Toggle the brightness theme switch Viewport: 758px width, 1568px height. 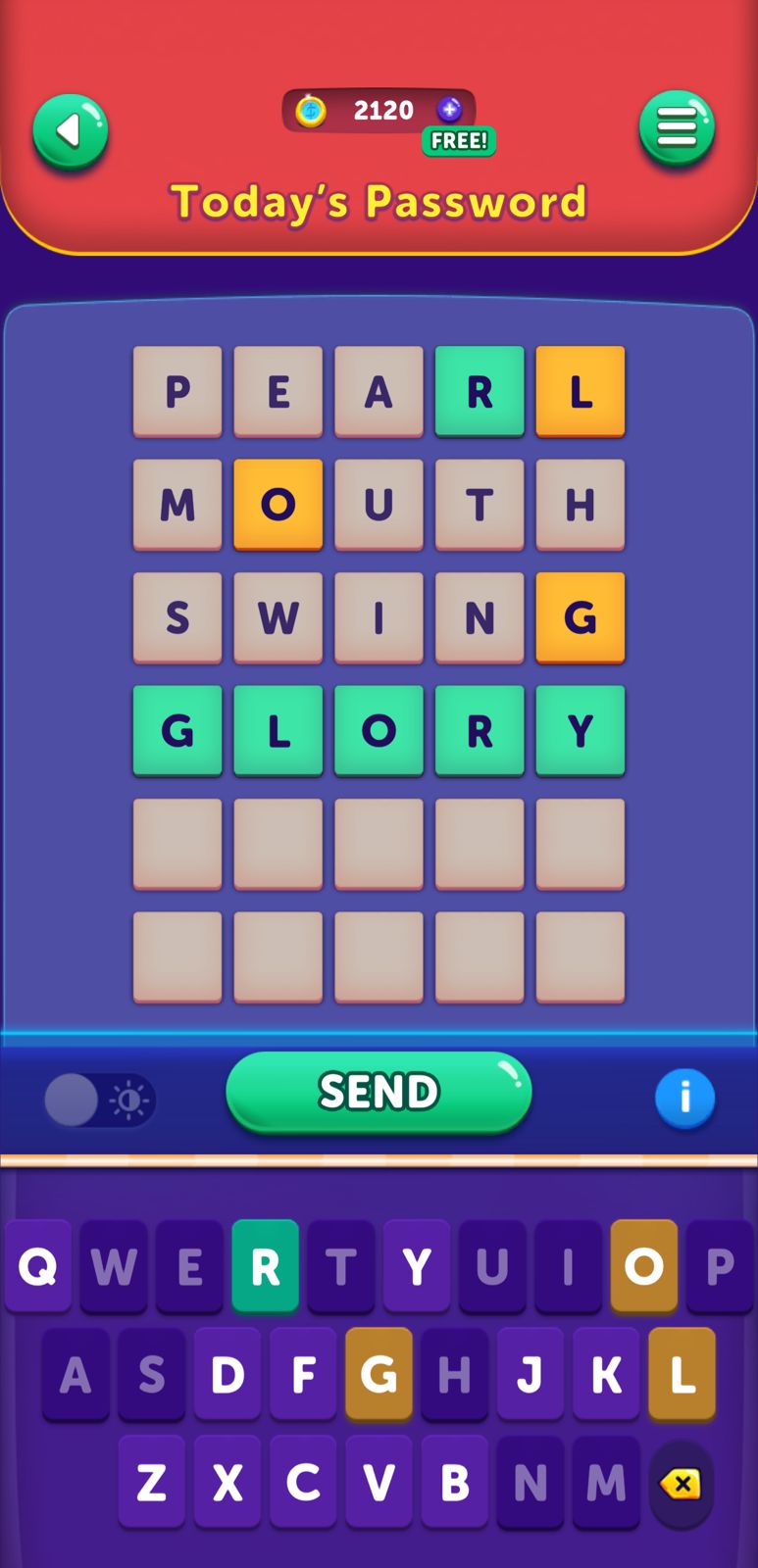click(99, 1100)
